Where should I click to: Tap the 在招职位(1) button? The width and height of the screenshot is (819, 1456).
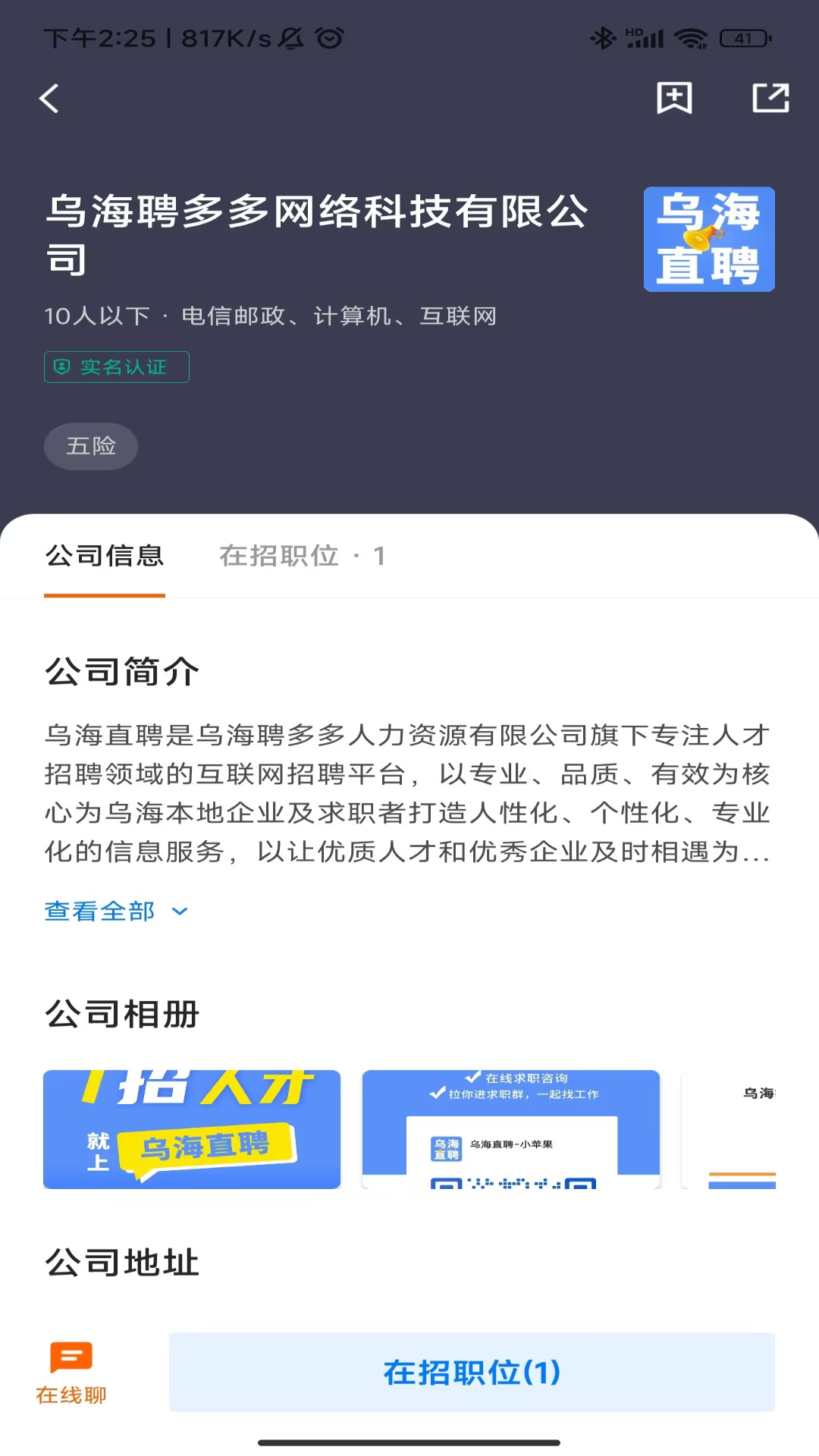pyautogui.click(x=472, y=1372)
